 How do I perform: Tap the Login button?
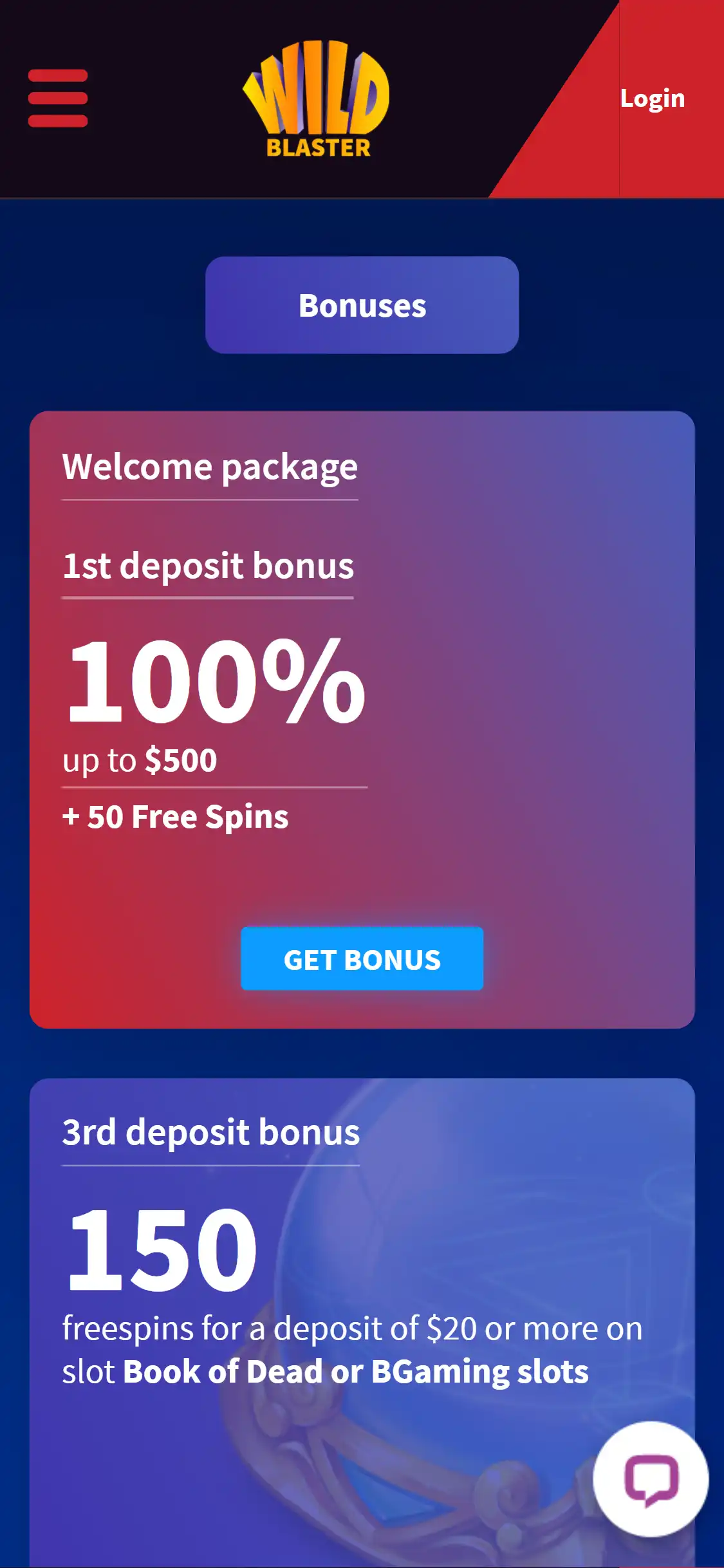click(x=652, y=98)
